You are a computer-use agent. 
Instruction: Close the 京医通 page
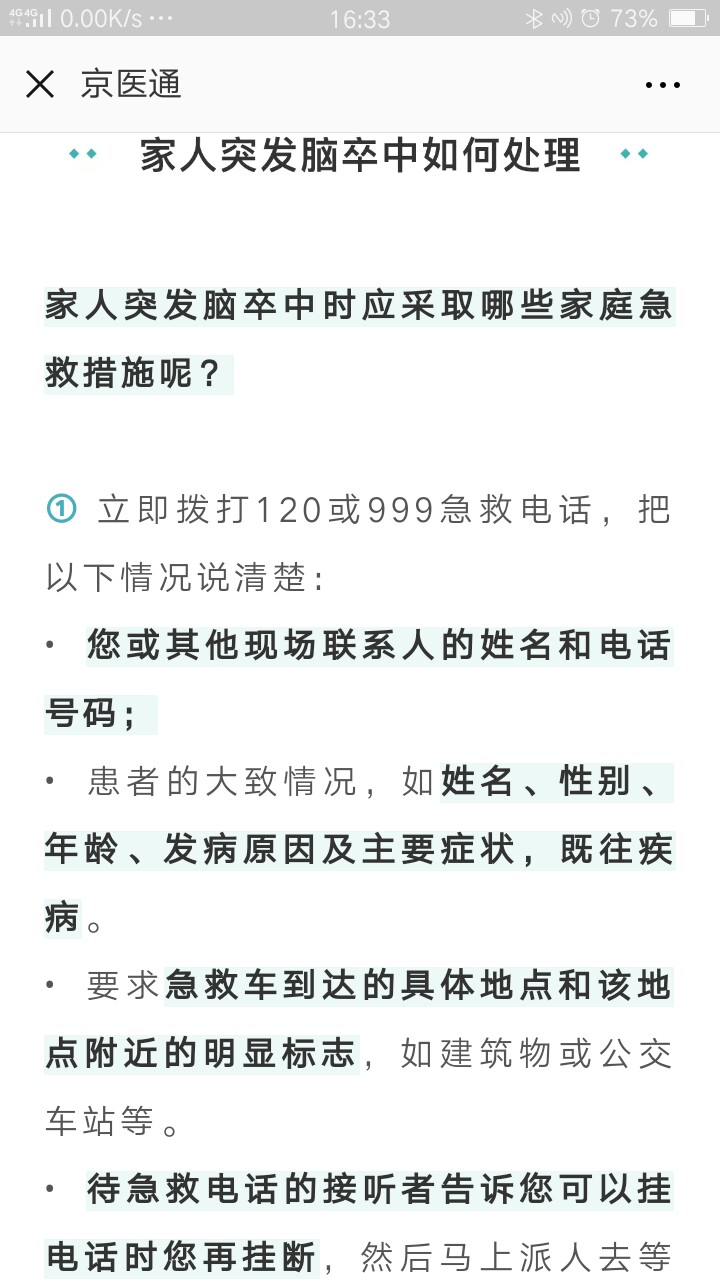point(40,85)
